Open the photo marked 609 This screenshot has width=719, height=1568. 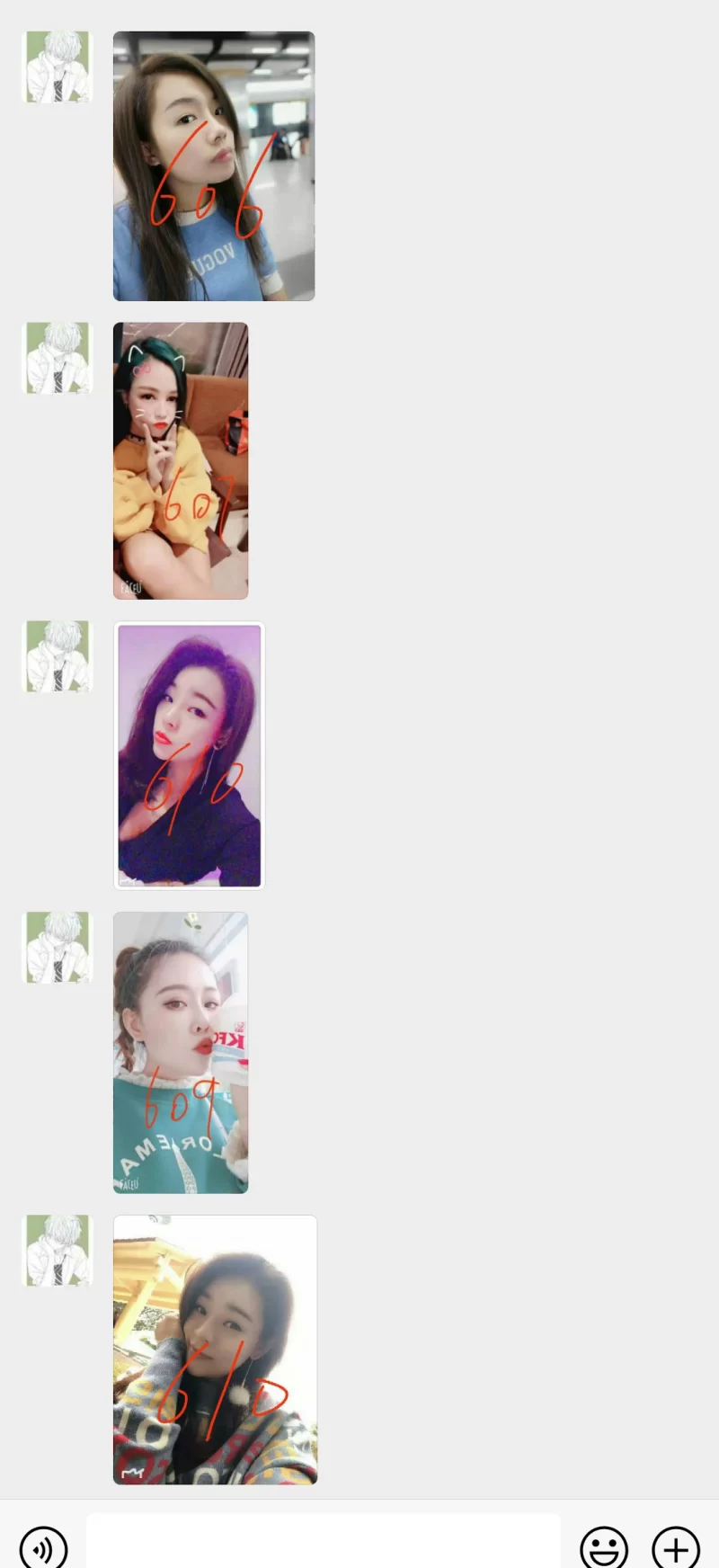coord(181,1053)
